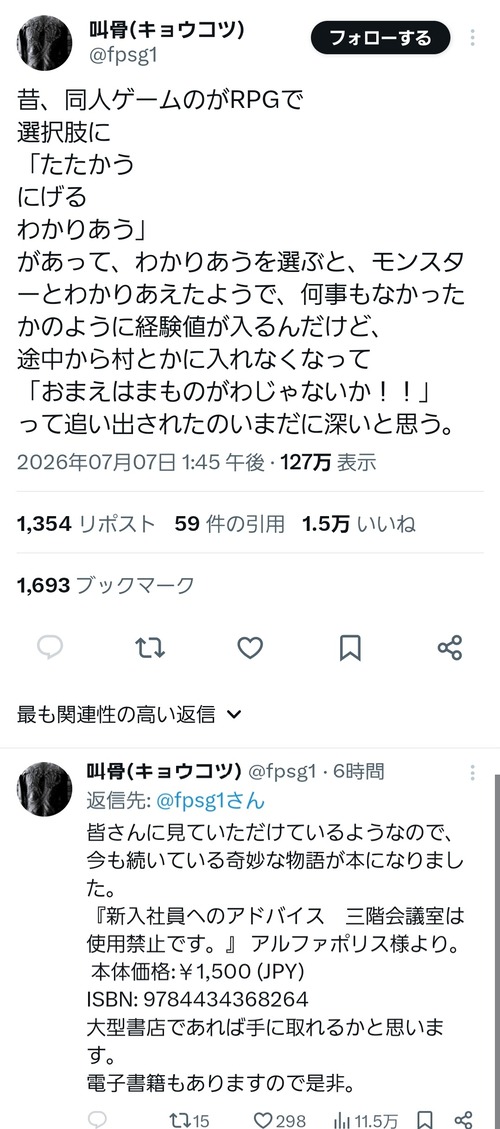This screenshot has width=500, height=1129.
Task: Open the overflow menu on the reply
Action: 473,773
